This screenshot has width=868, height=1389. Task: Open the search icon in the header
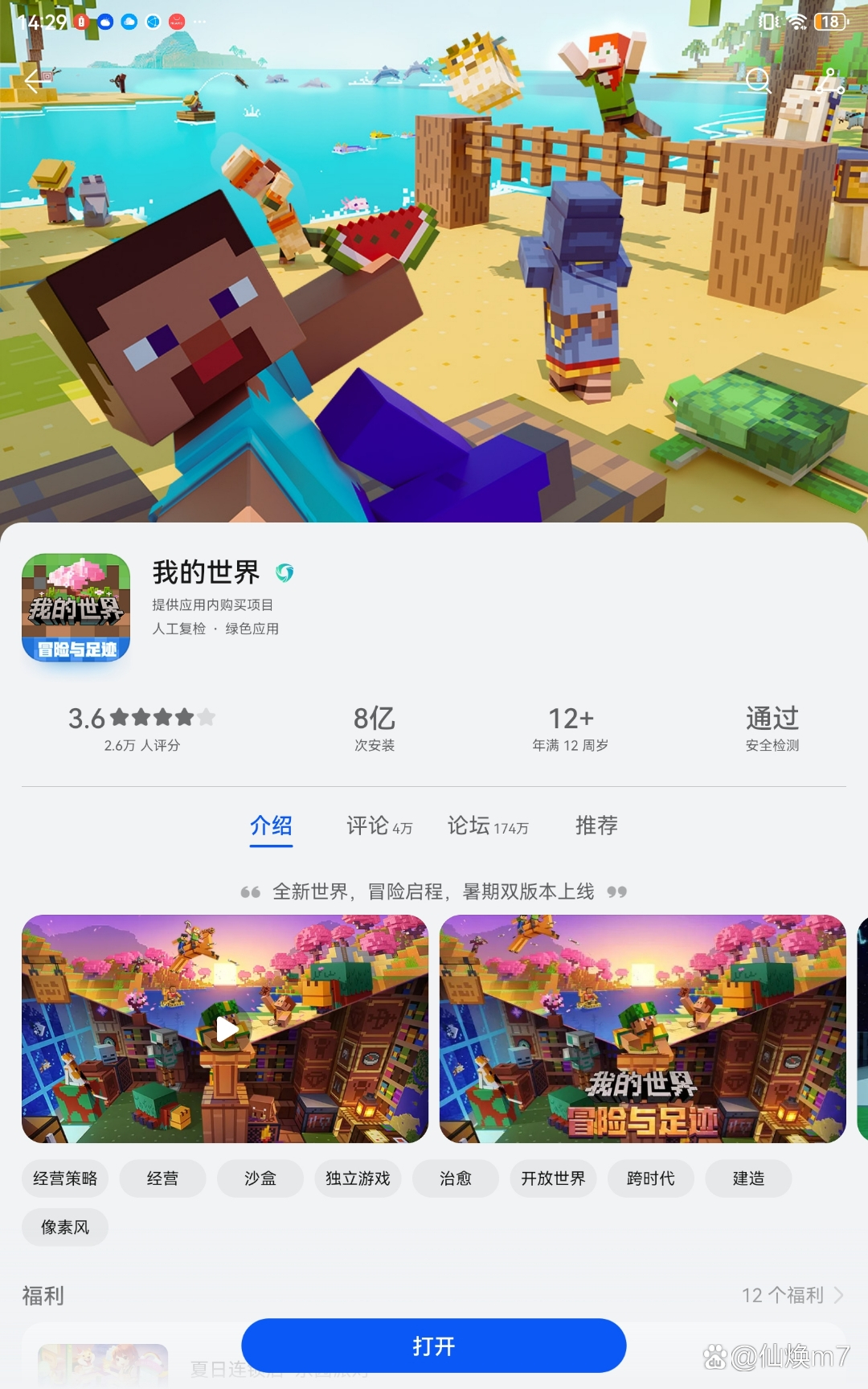[758, 80]
